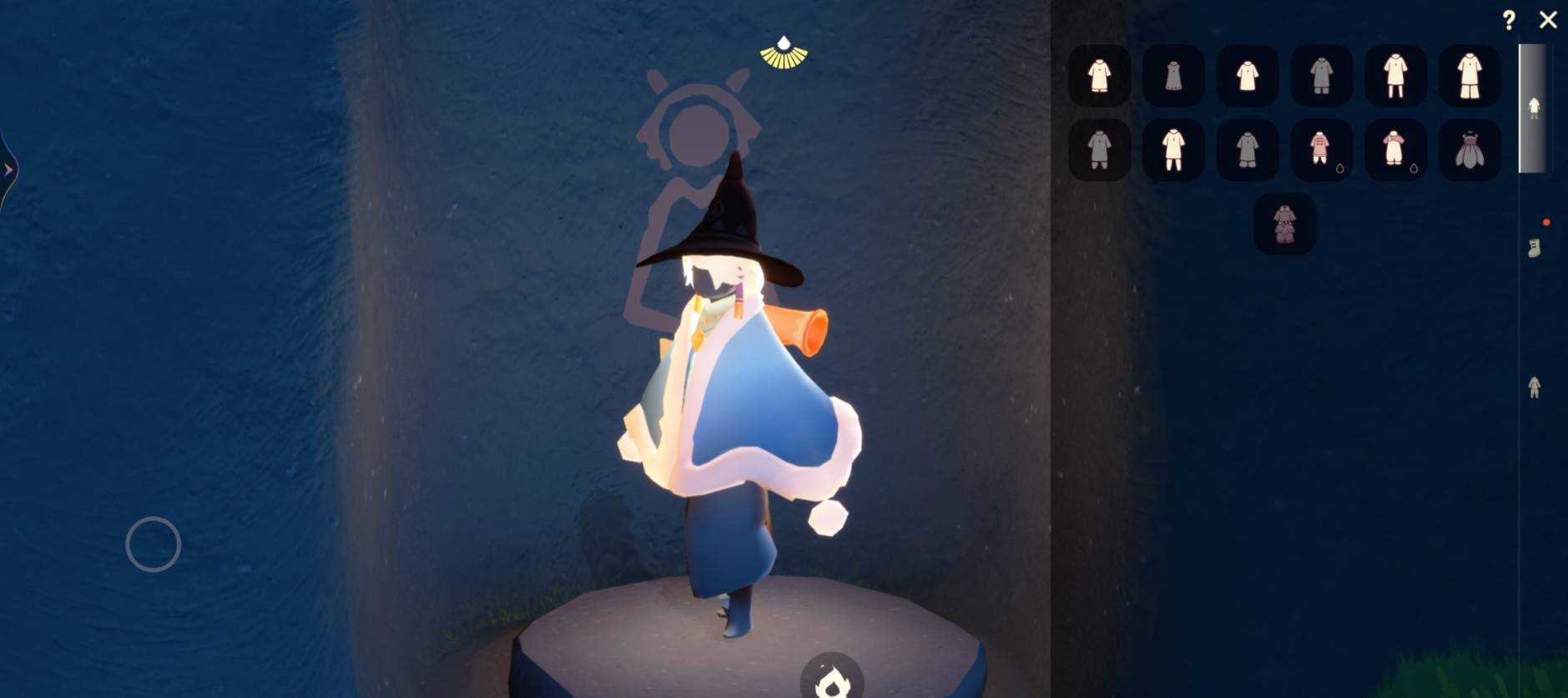Expand the side panel arrow on left edge
Image resolution: width=1568 pixels, height=698 pixels.
(x=8, y=170)
